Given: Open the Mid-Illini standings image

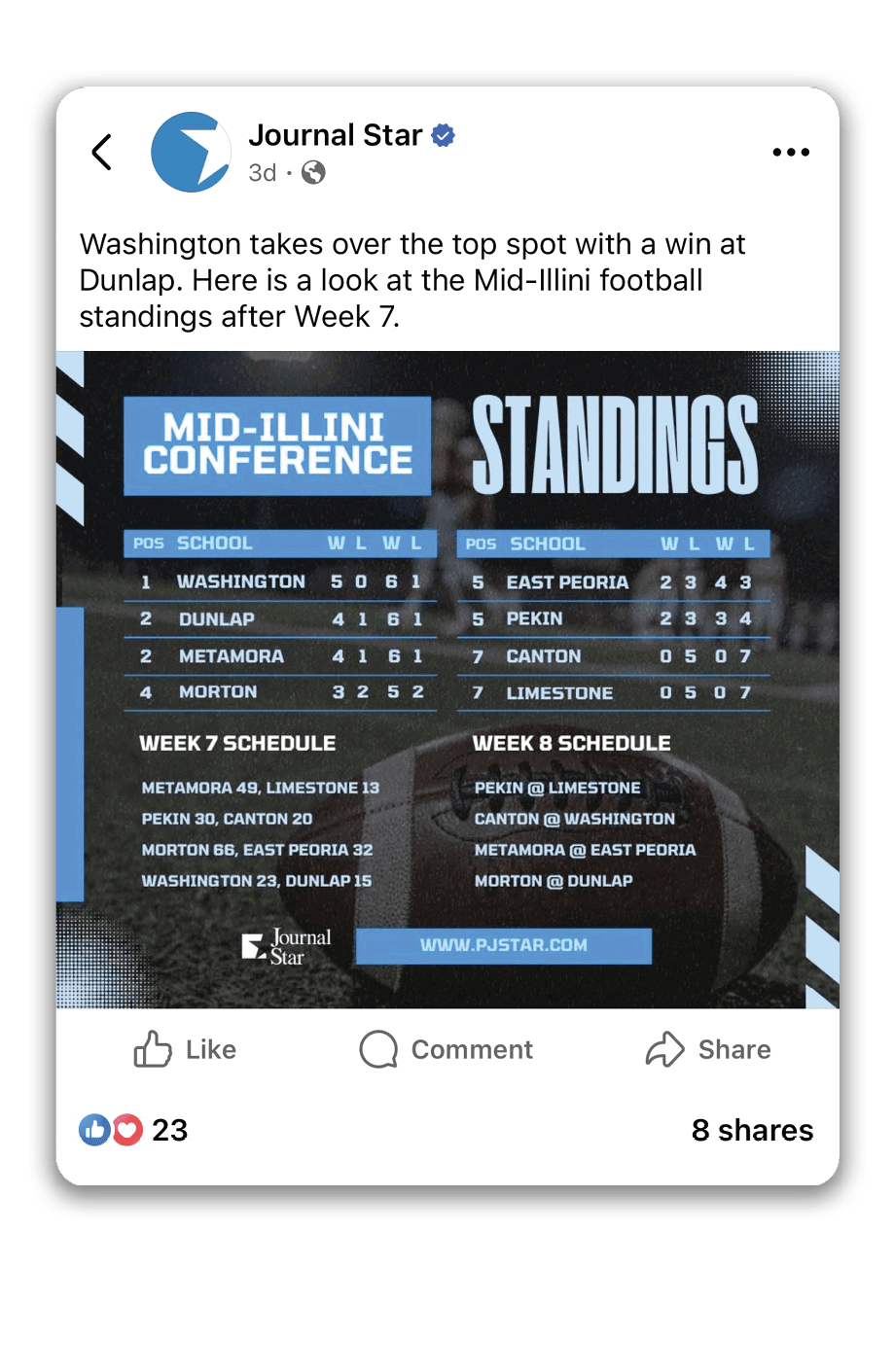Looking at the screenshot, I should 447,679.
